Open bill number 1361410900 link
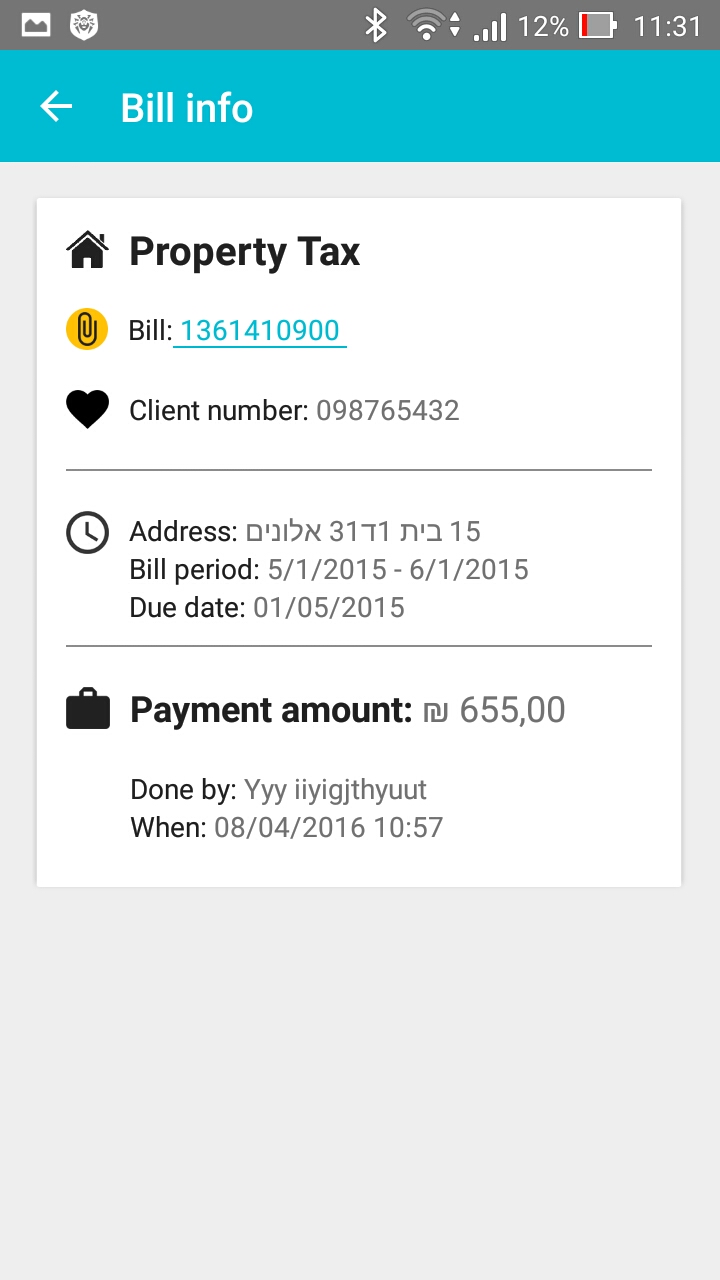 (x=260, y=331)
